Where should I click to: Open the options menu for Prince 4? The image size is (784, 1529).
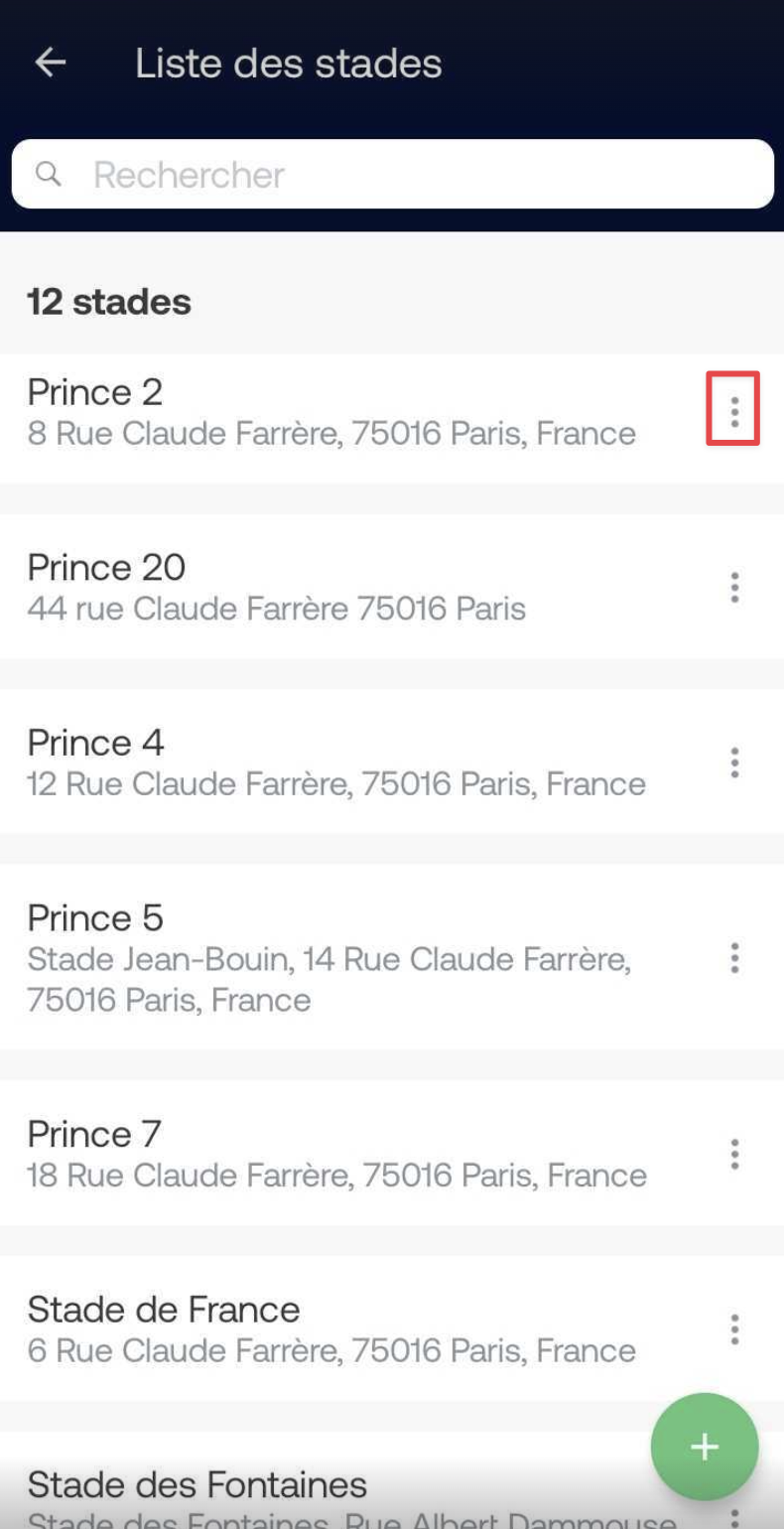[734, 763]
